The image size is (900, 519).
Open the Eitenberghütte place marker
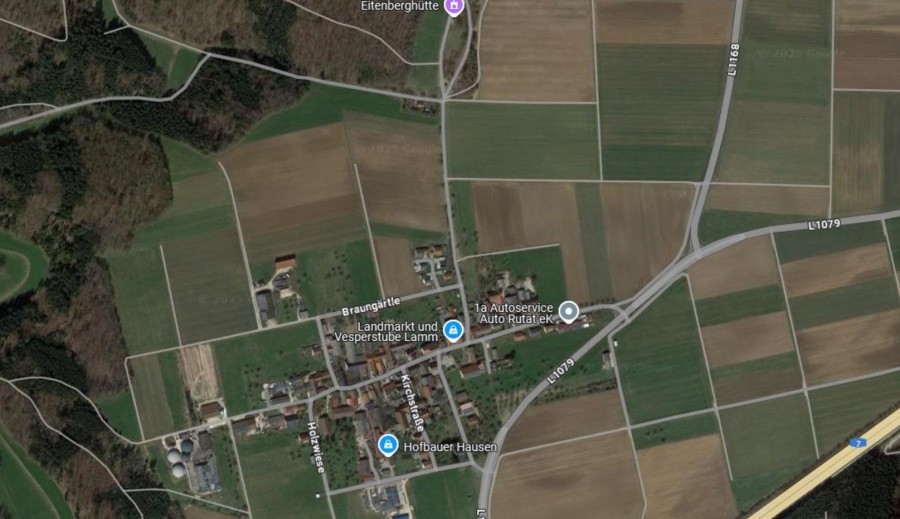click(x=454, y=7)
